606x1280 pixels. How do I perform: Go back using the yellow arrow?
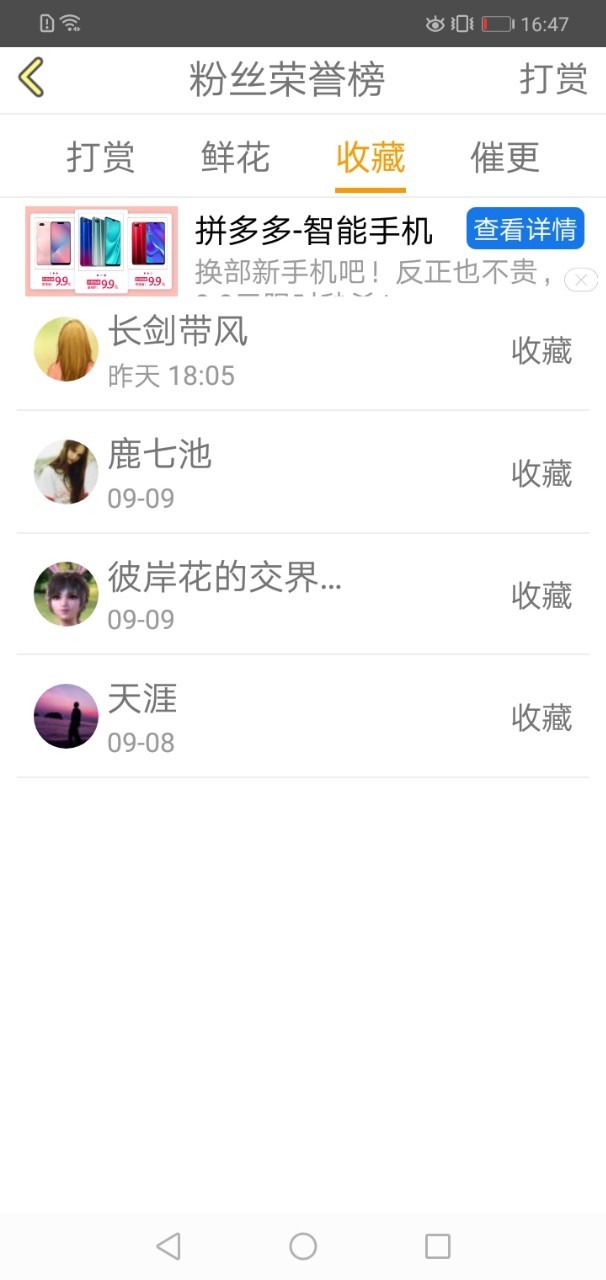click(32, 77)
